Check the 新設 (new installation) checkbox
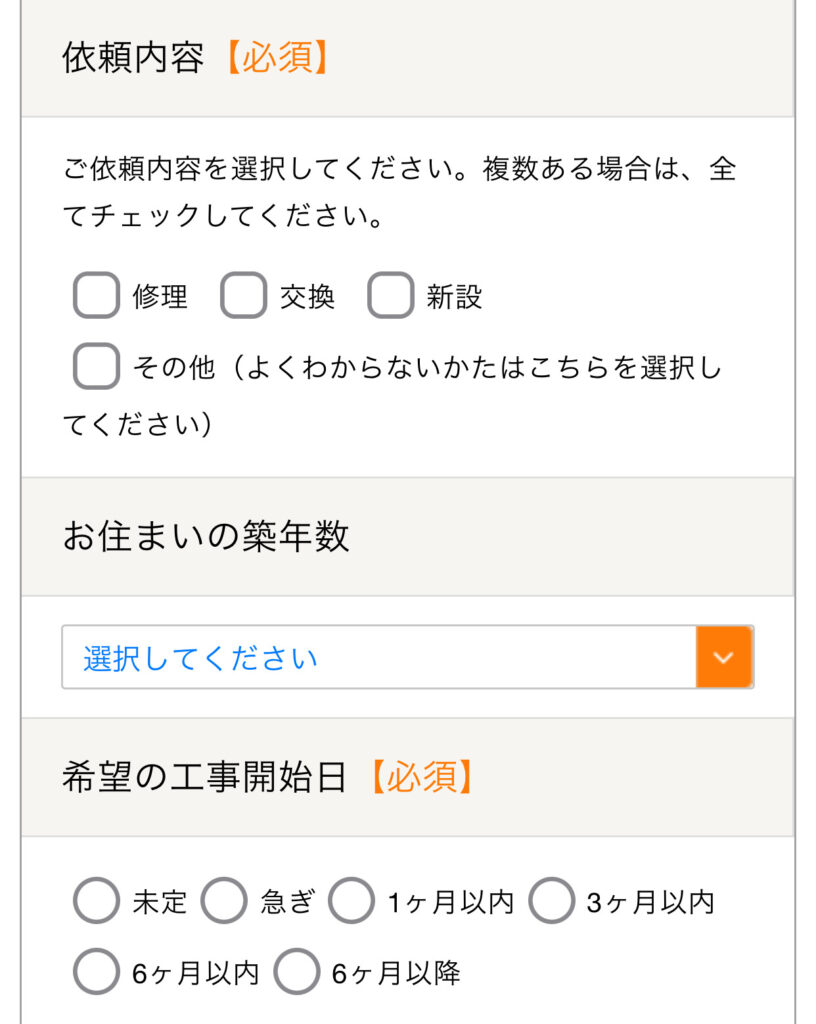The height and width of the screenshot is (1024, 816). pyautogui.click(x=389, y=295)
